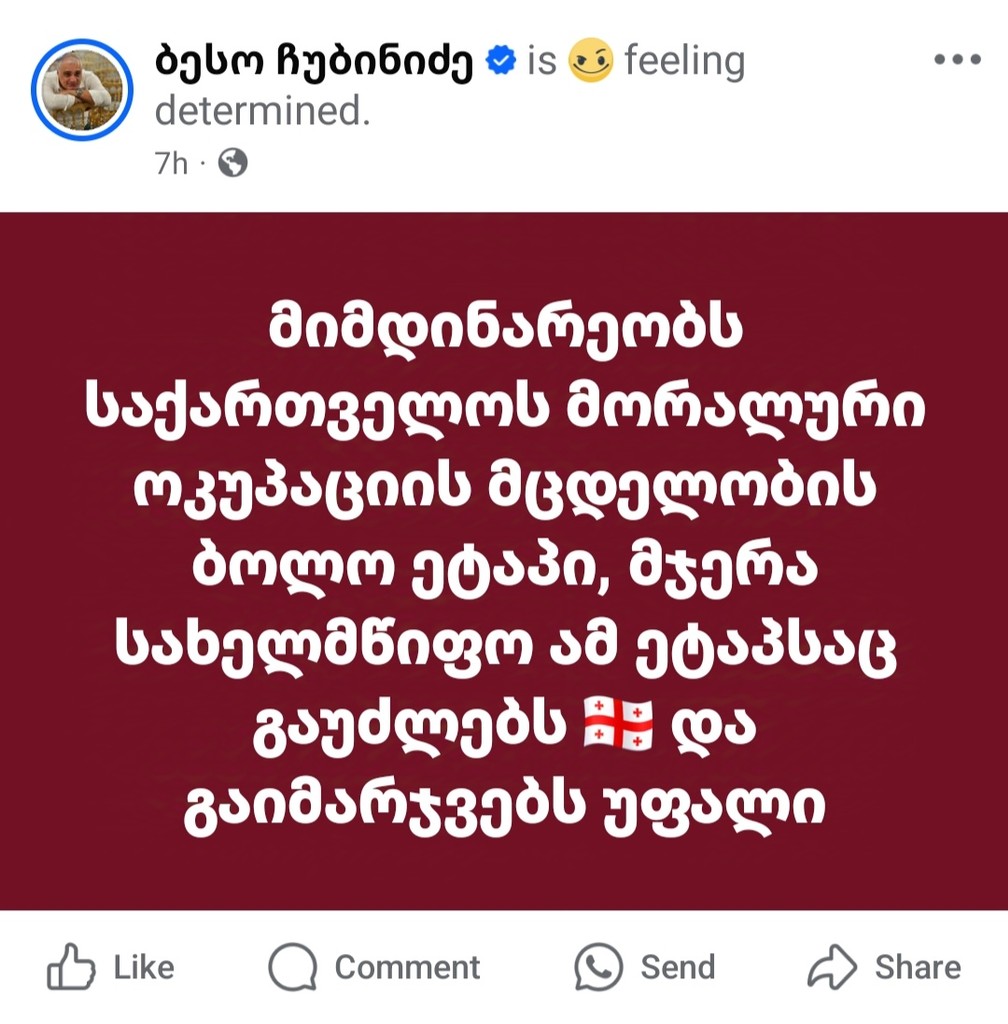Click the thumbs-up Like icon
The width and height of the screenshot is (1008, 1024).
coord(72,966)
